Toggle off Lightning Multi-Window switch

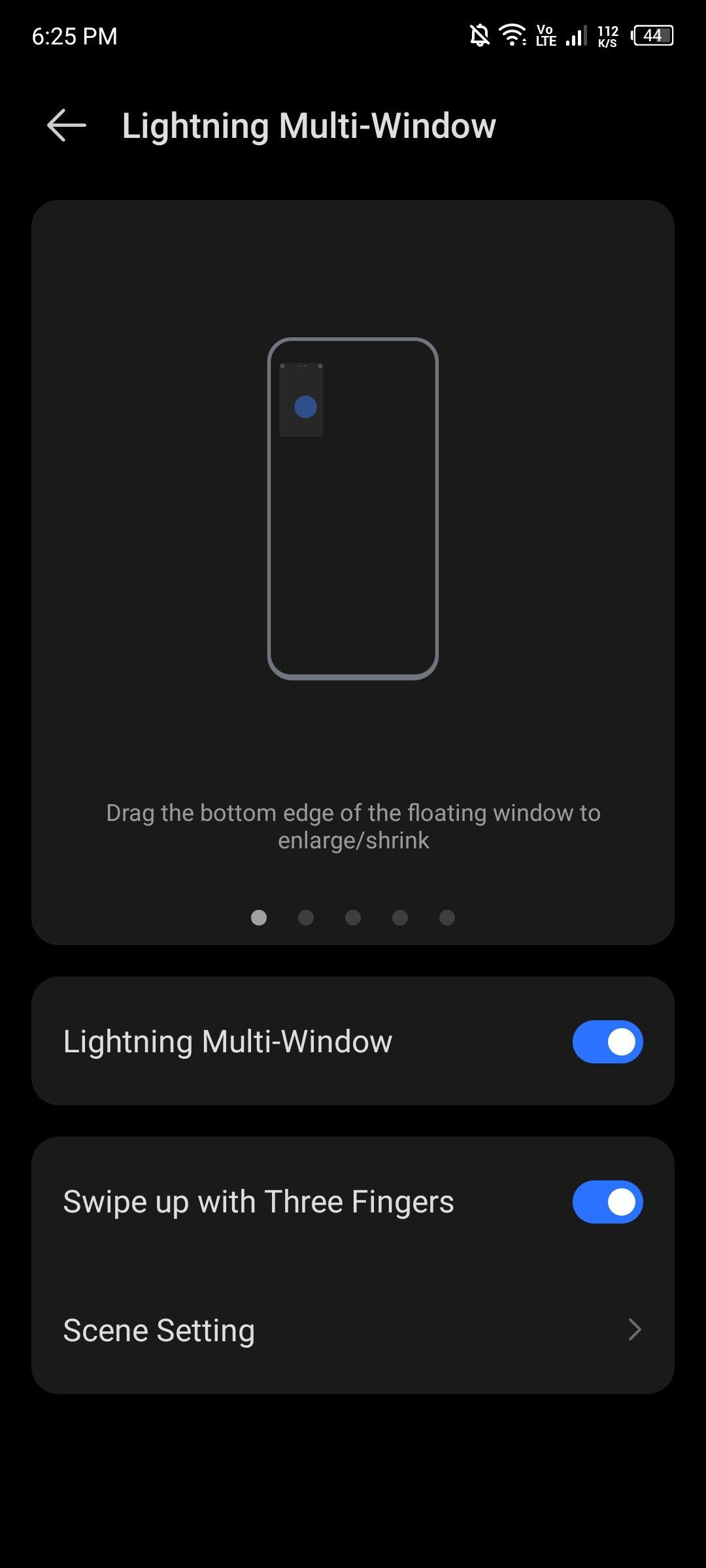[x=607, y=1041]
